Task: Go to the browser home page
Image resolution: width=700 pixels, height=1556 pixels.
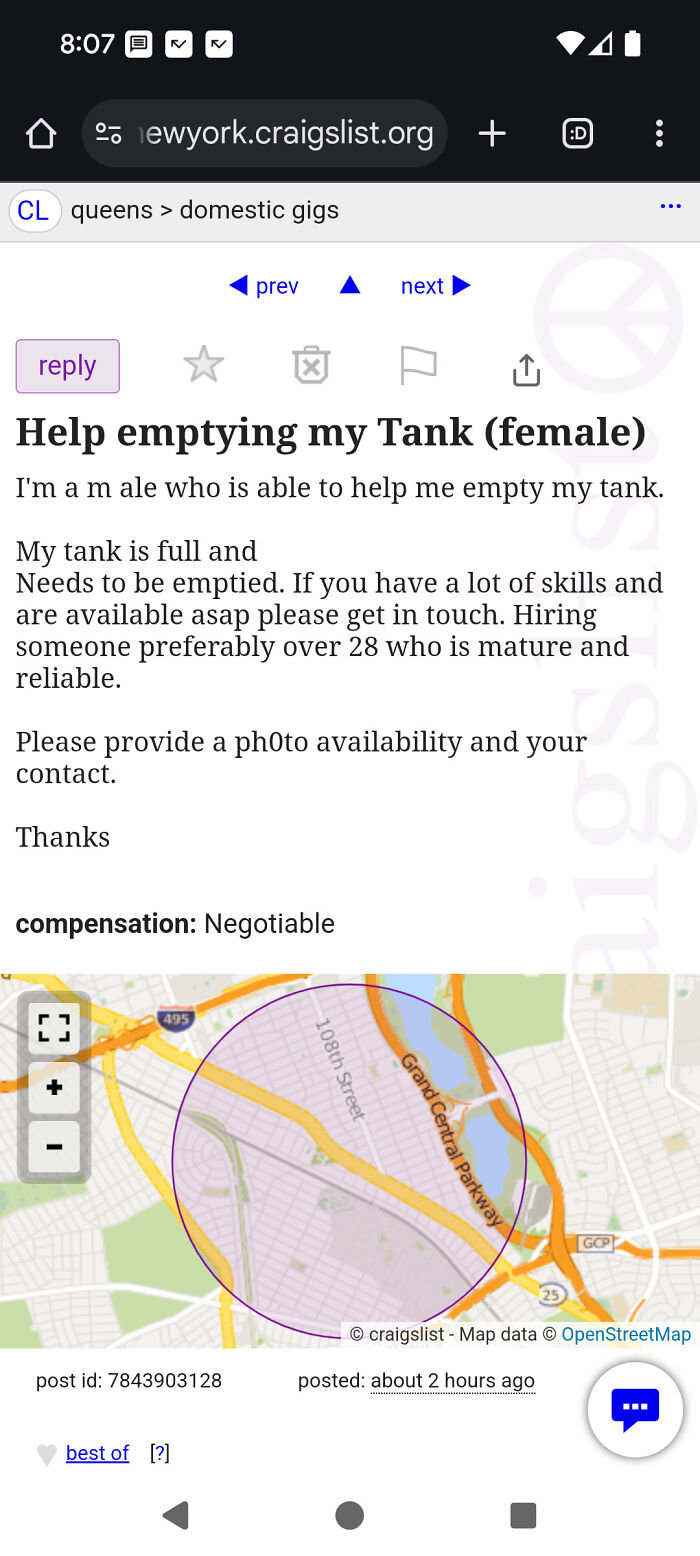Action: tap(41, 133)
